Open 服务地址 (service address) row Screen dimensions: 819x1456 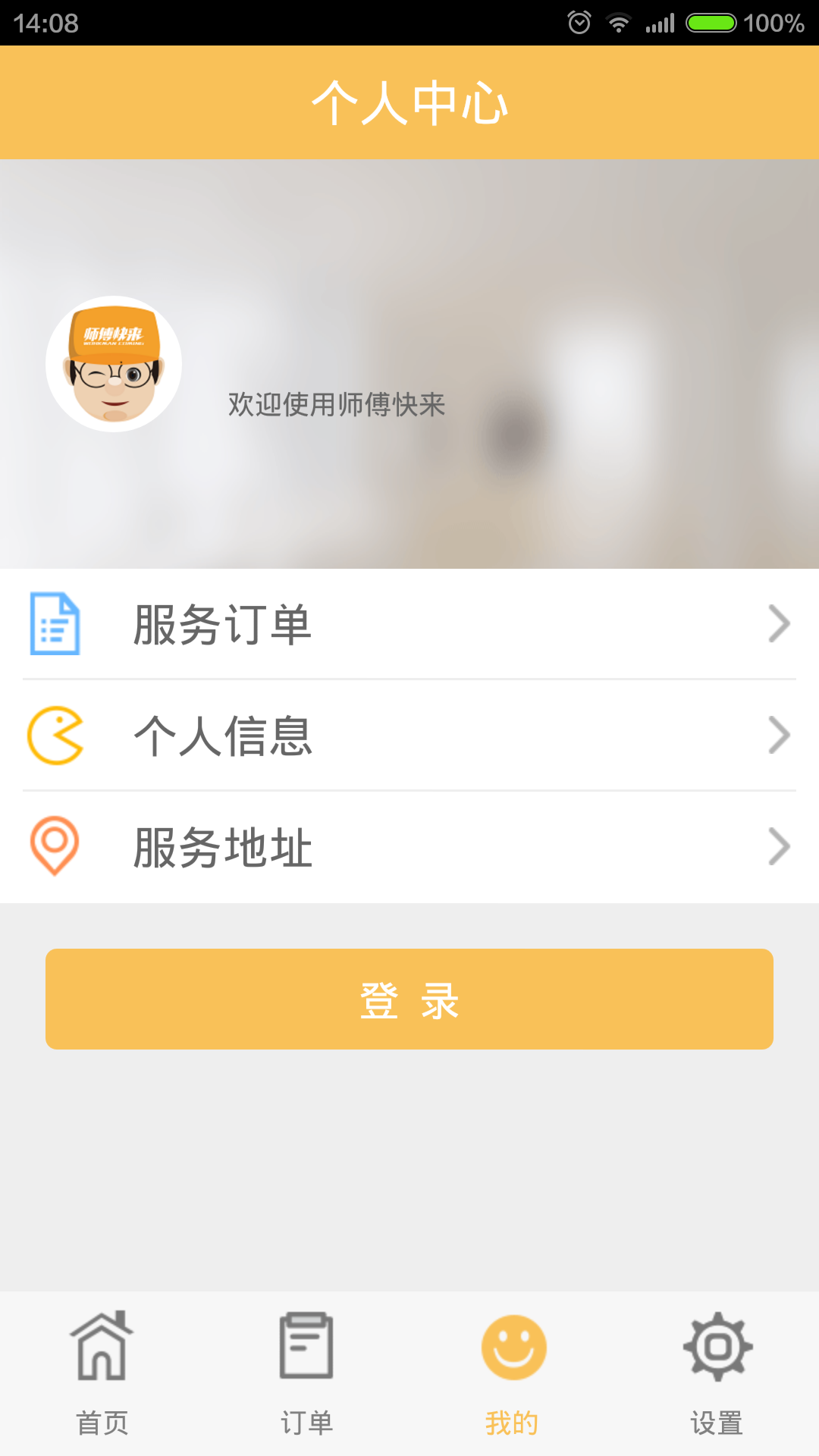tap(409, 847)
